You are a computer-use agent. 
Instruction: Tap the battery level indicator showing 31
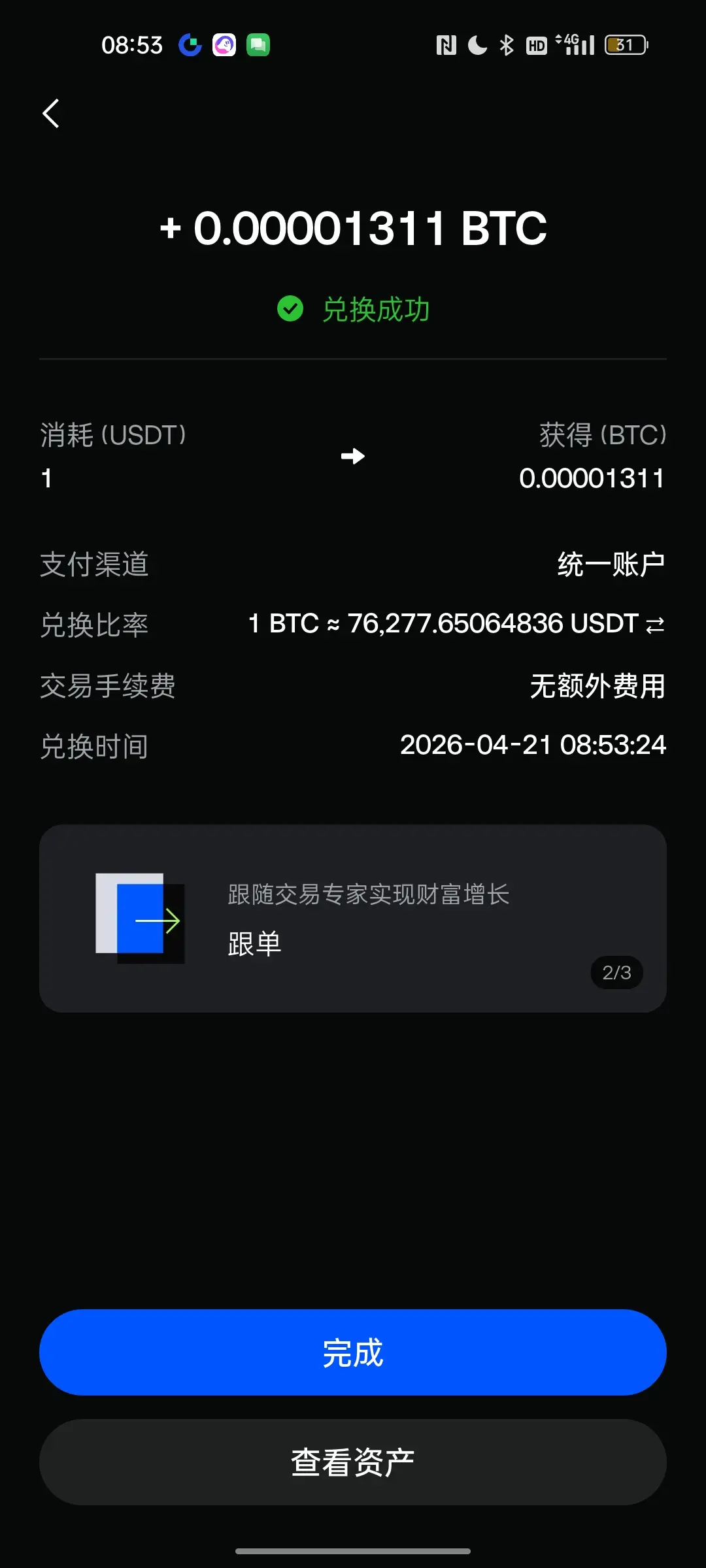tap(626, 44)
